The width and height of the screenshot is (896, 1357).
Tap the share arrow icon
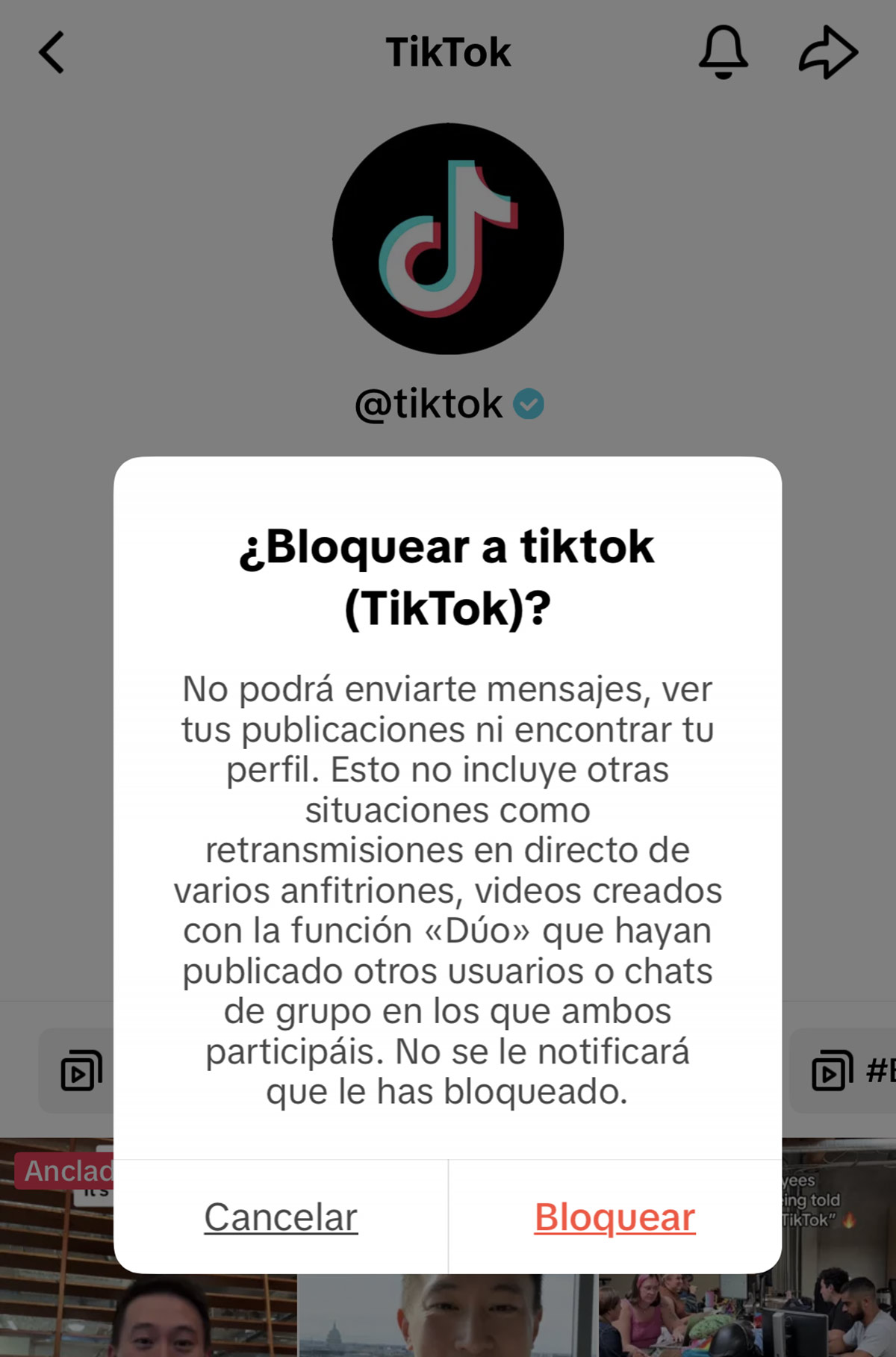(x=827, y=52)
